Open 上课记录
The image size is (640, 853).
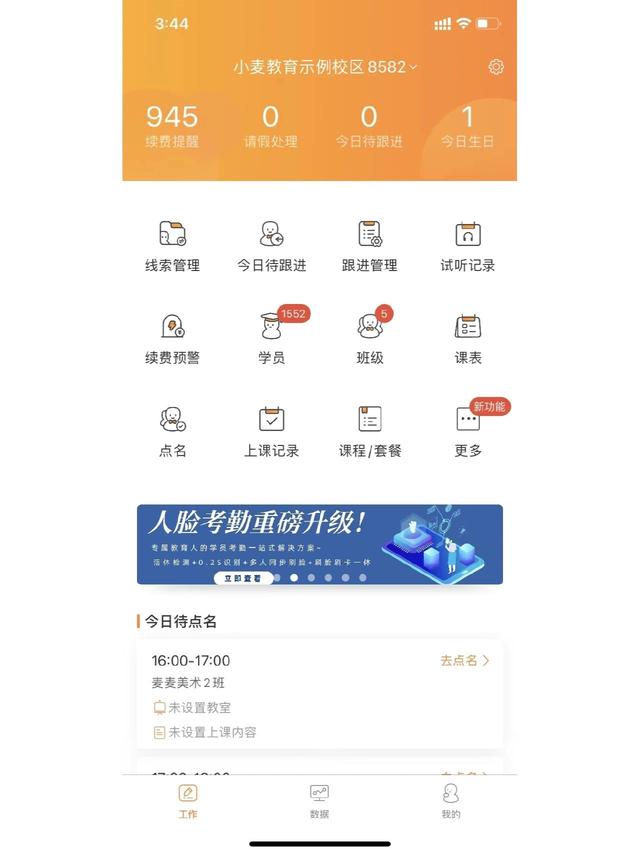(x=271, y=431)
